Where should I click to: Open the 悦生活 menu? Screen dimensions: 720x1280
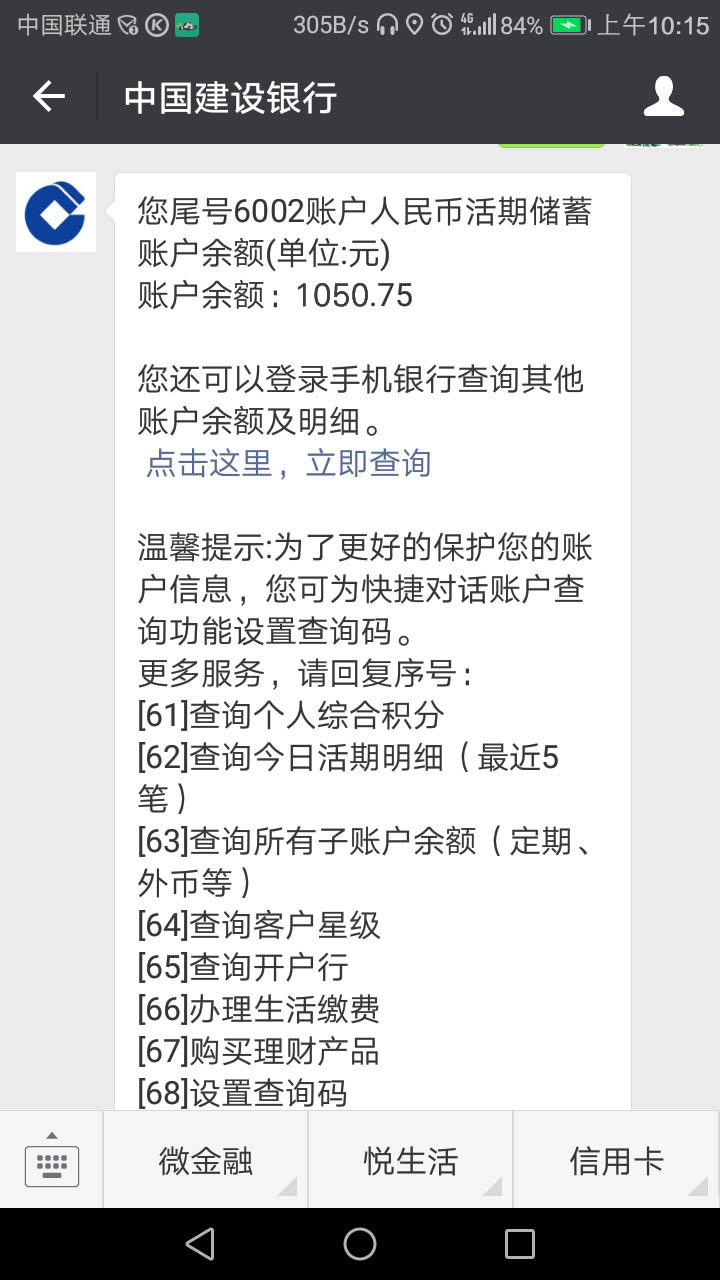point(411,1160)
